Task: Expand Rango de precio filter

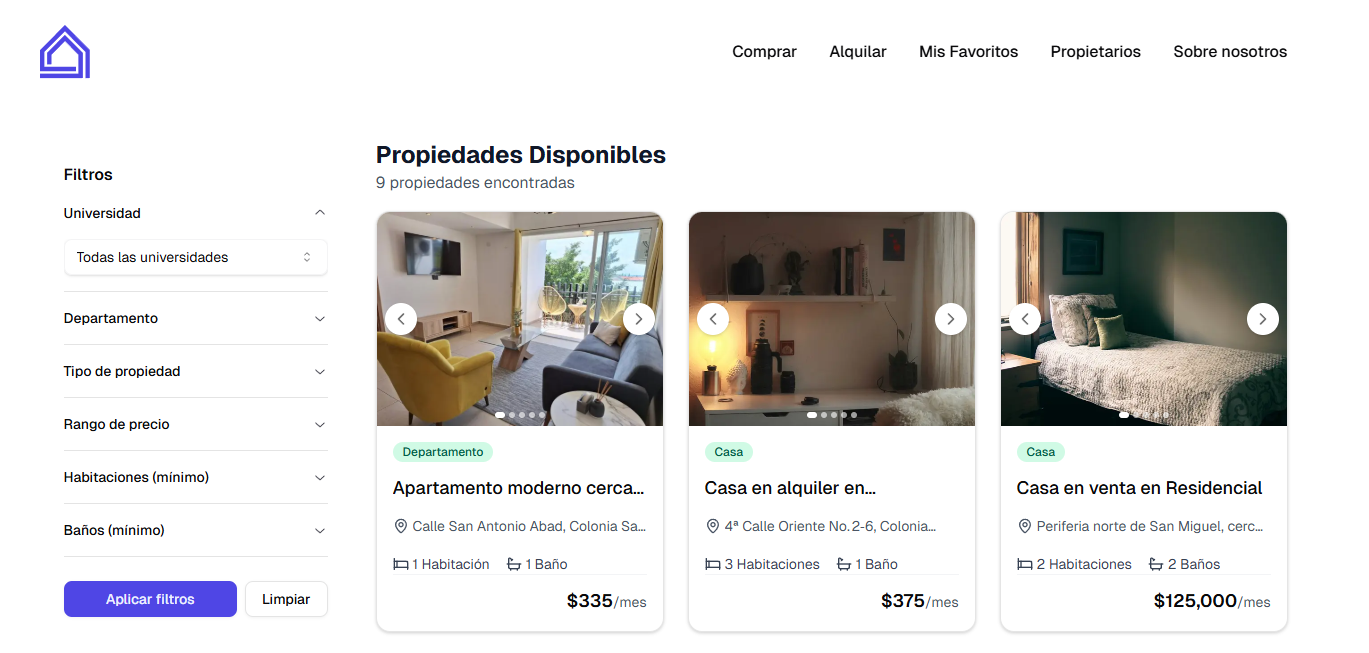Action: [x=195, y=424]
